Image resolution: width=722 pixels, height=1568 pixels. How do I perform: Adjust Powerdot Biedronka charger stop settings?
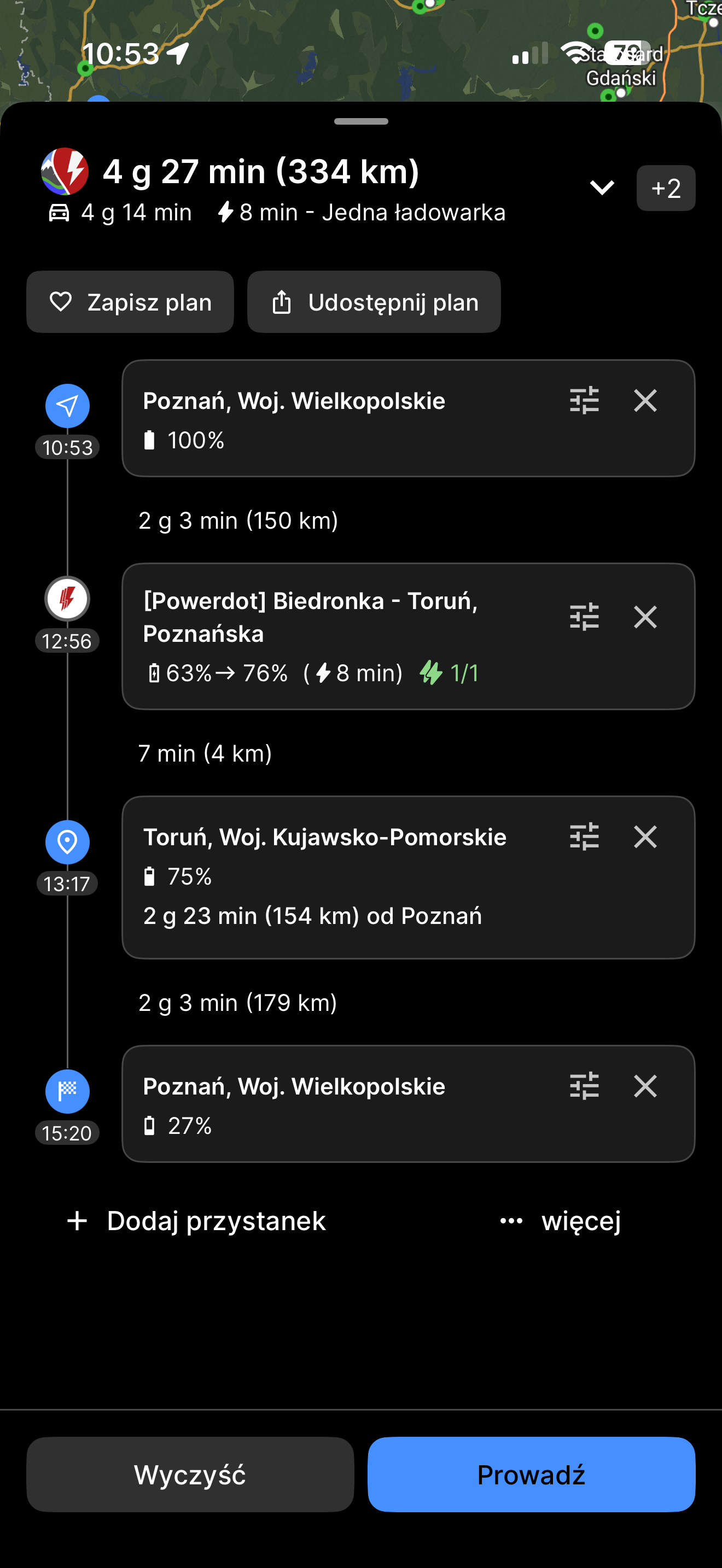click(x=584, y=617)
